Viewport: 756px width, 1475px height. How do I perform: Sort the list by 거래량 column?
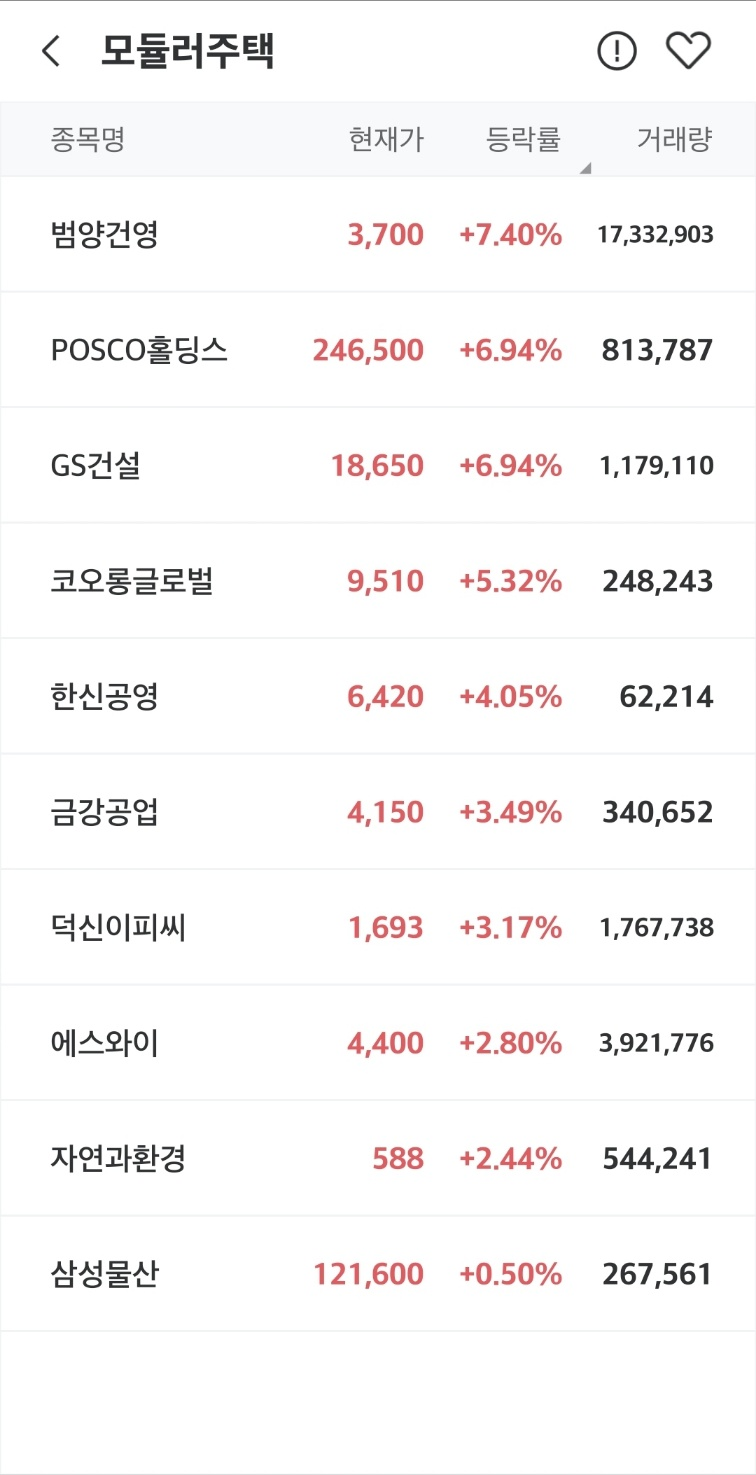click(675, 139)
